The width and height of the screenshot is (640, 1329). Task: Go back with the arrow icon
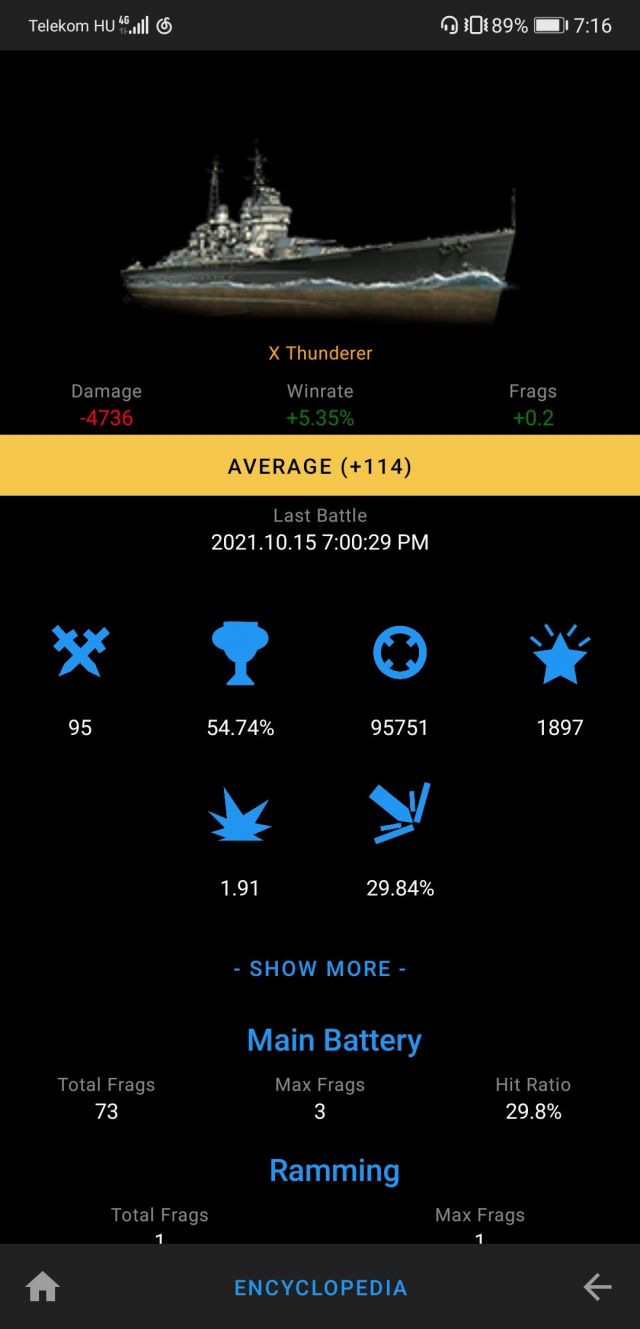coord(597,1287)
